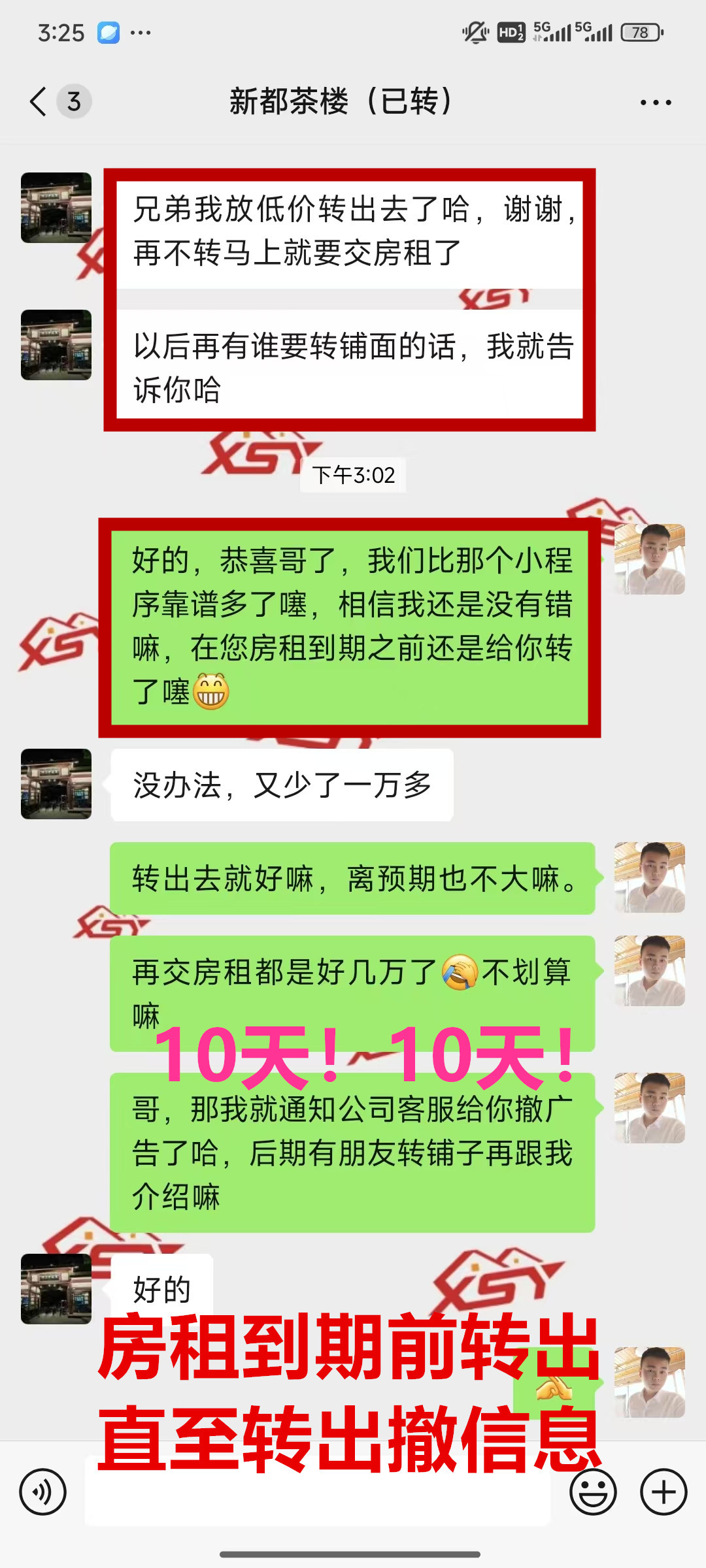Switch to voice message input

coord(43,1492)
